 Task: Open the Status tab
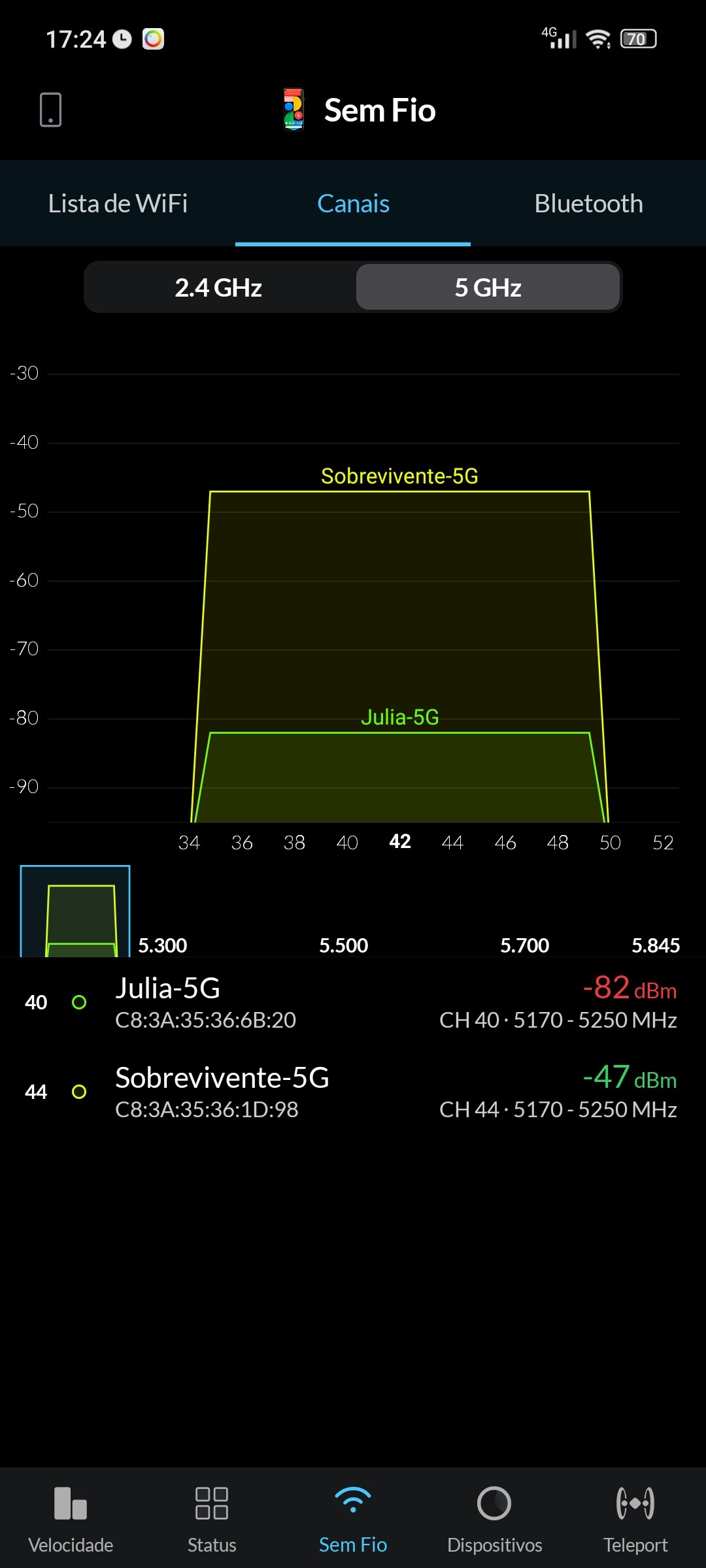tap(212, 1518)
